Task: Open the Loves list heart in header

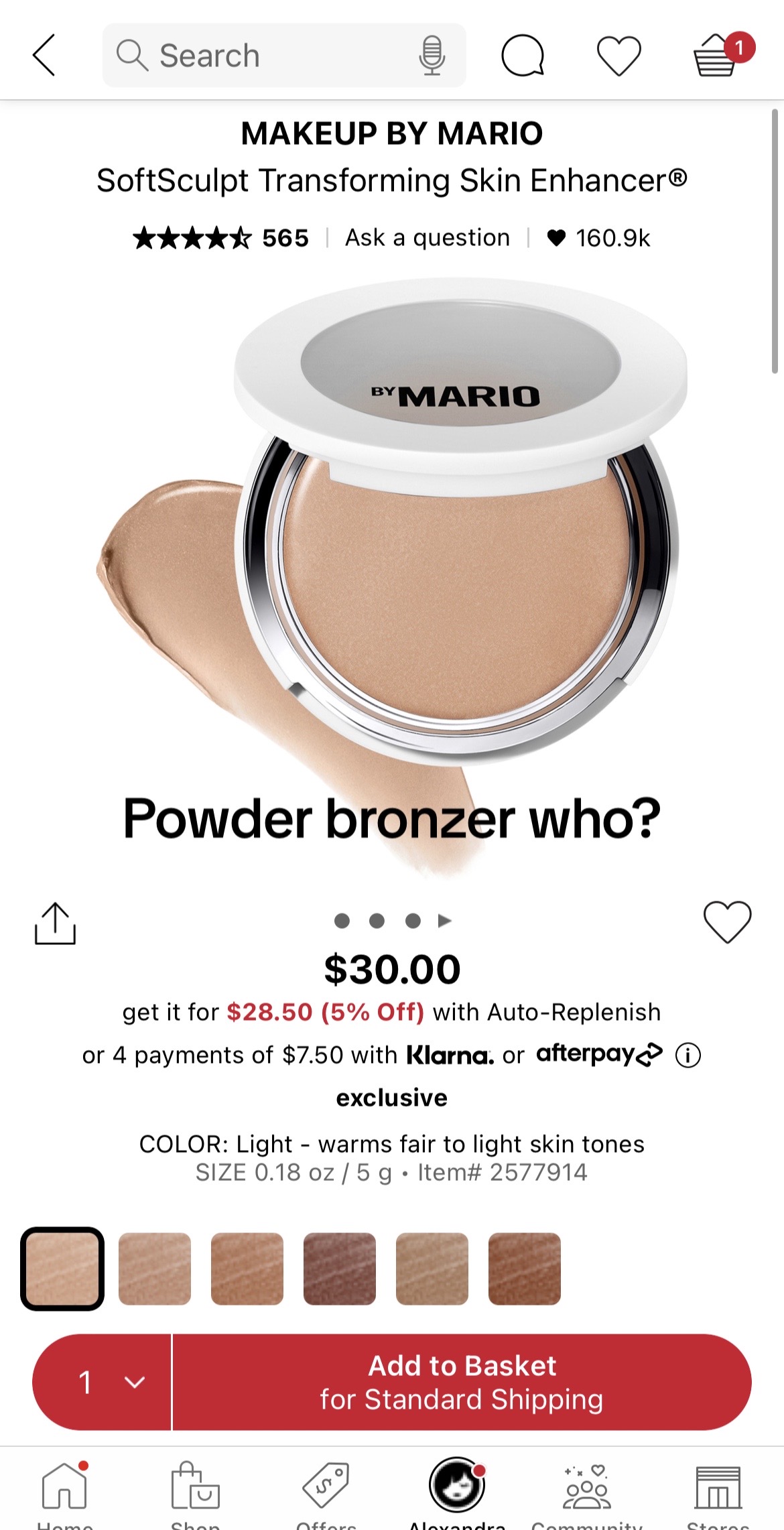Action: tap(618, 56)
